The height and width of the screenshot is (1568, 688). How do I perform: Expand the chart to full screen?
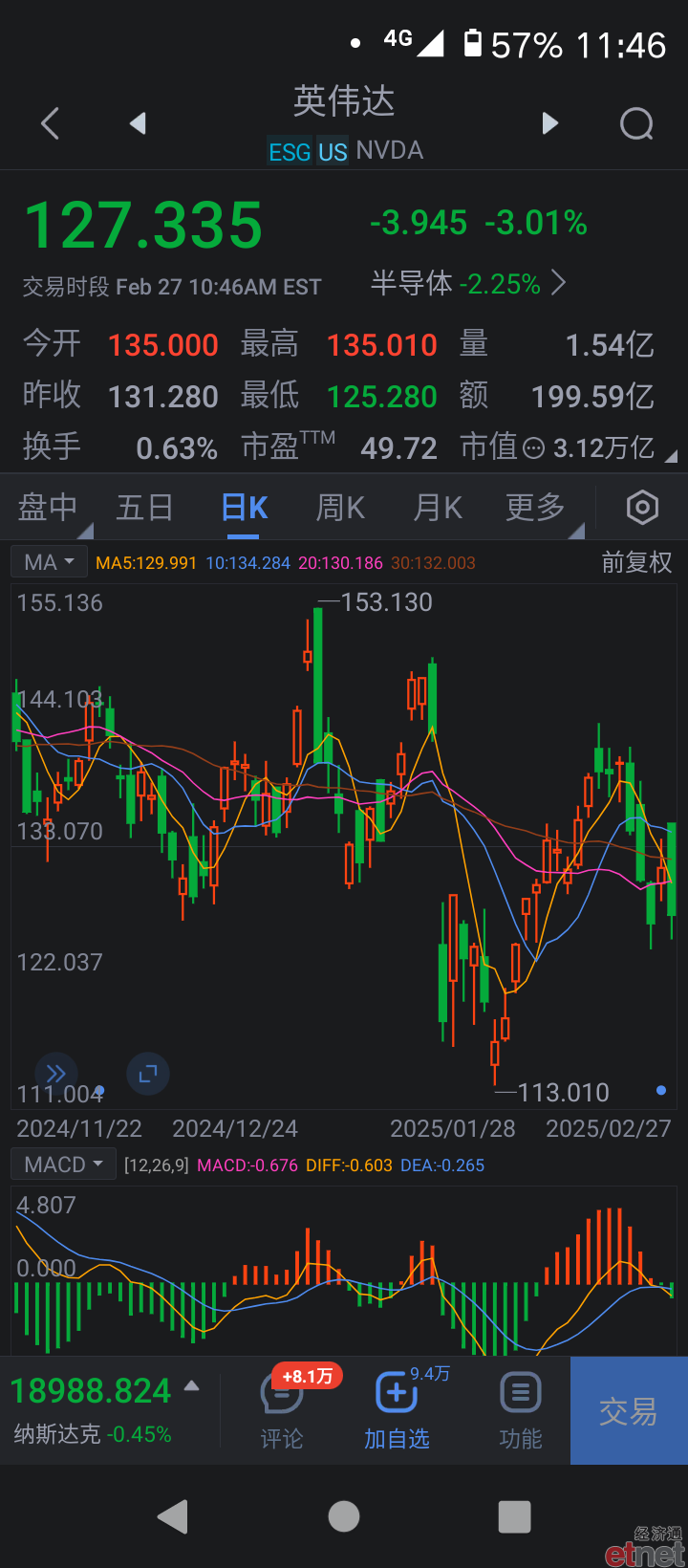pos(148,1074)
